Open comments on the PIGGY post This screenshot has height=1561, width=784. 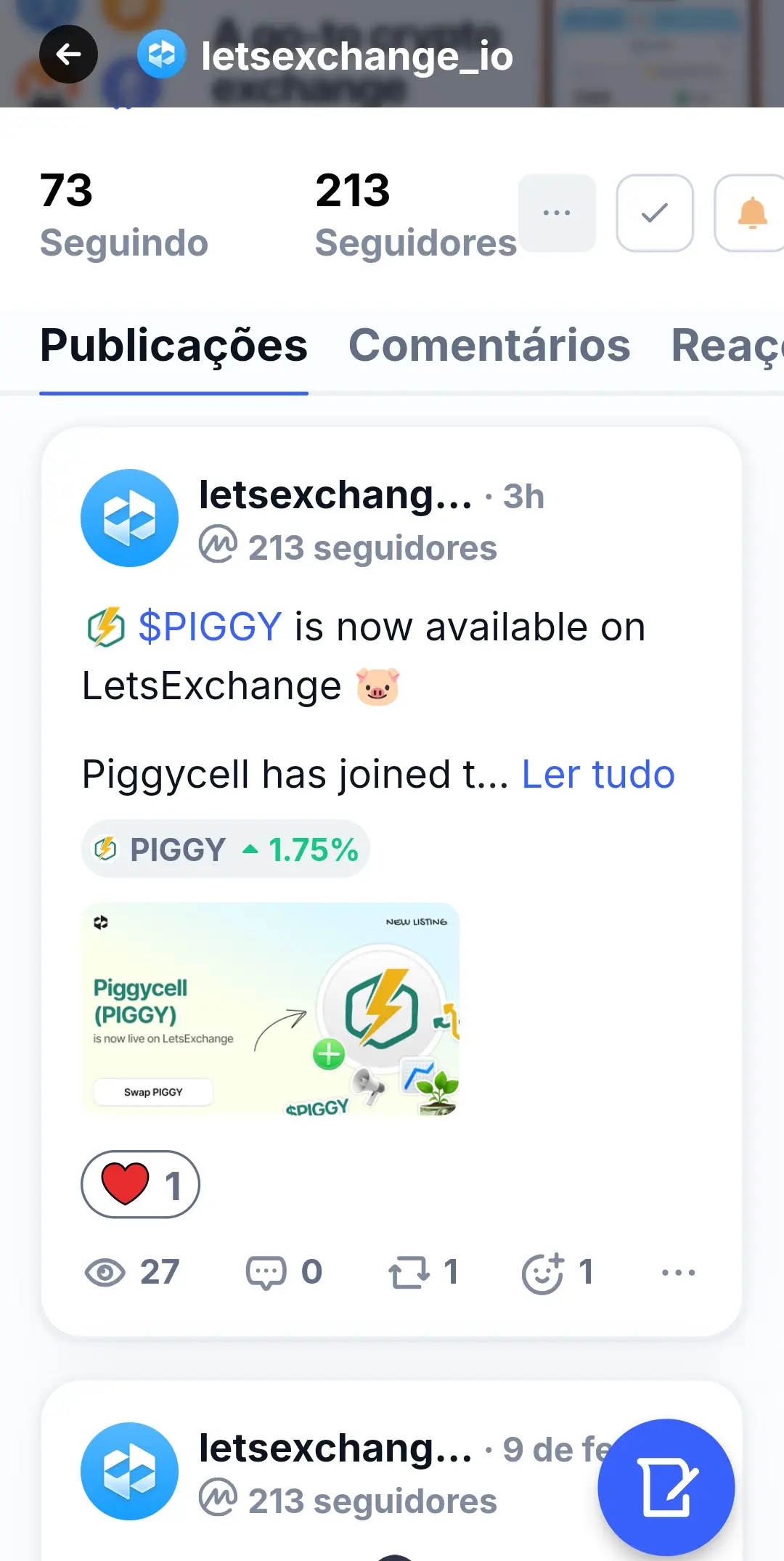pos(283,1272)
